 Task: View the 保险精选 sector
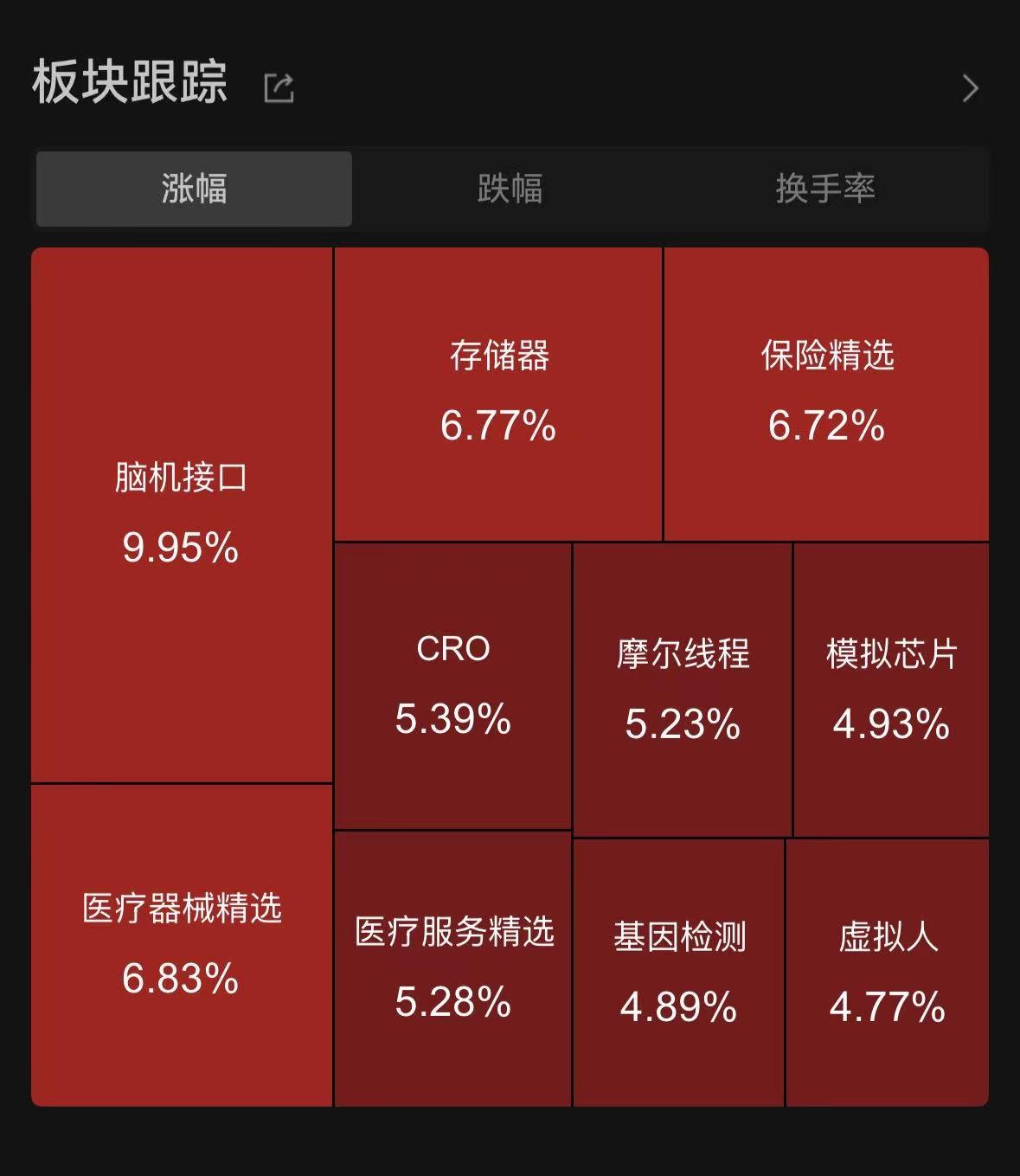coord(826,394)
